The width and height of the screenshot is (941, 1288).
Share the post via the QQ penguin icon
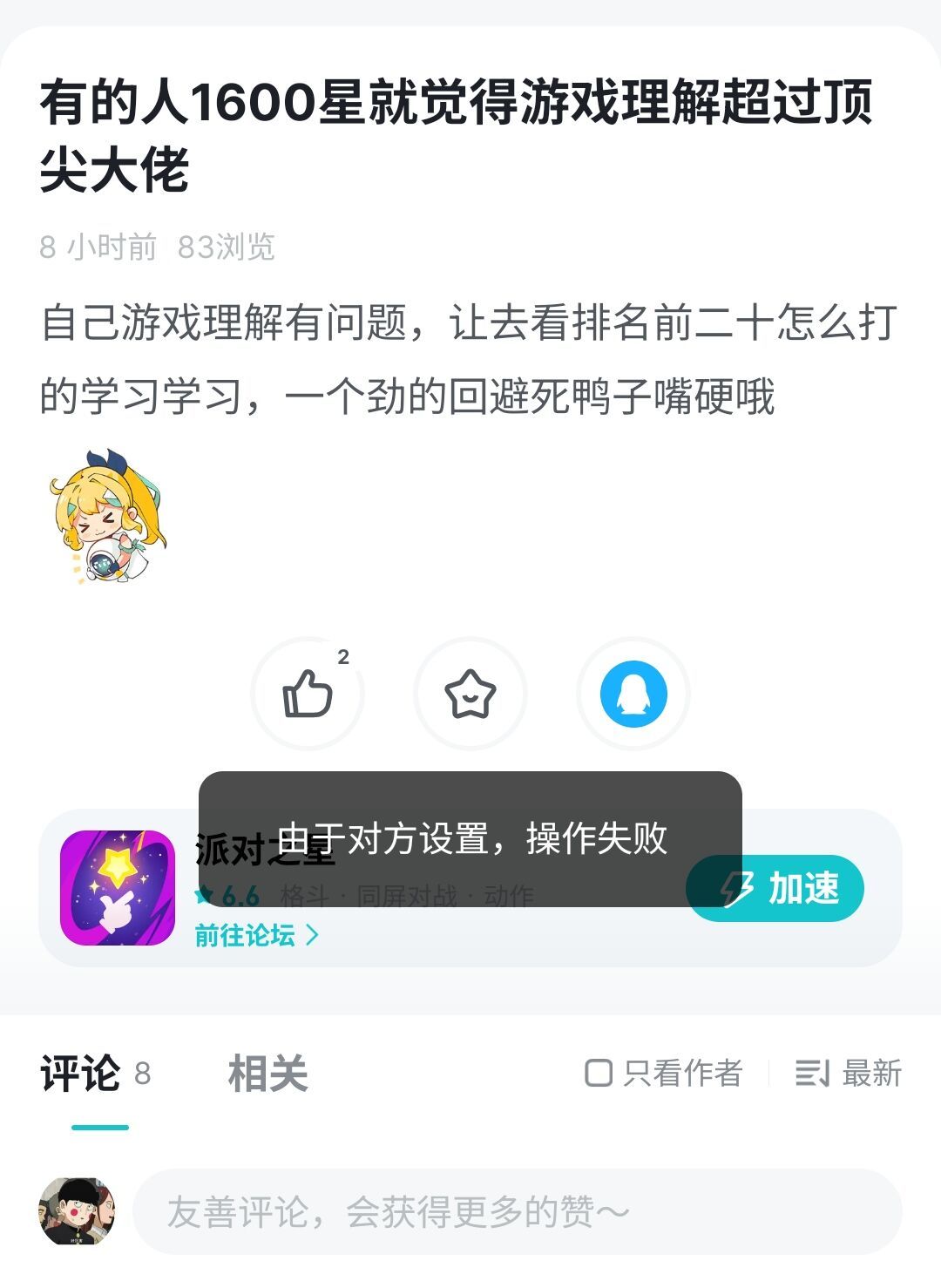coord(632,693)
